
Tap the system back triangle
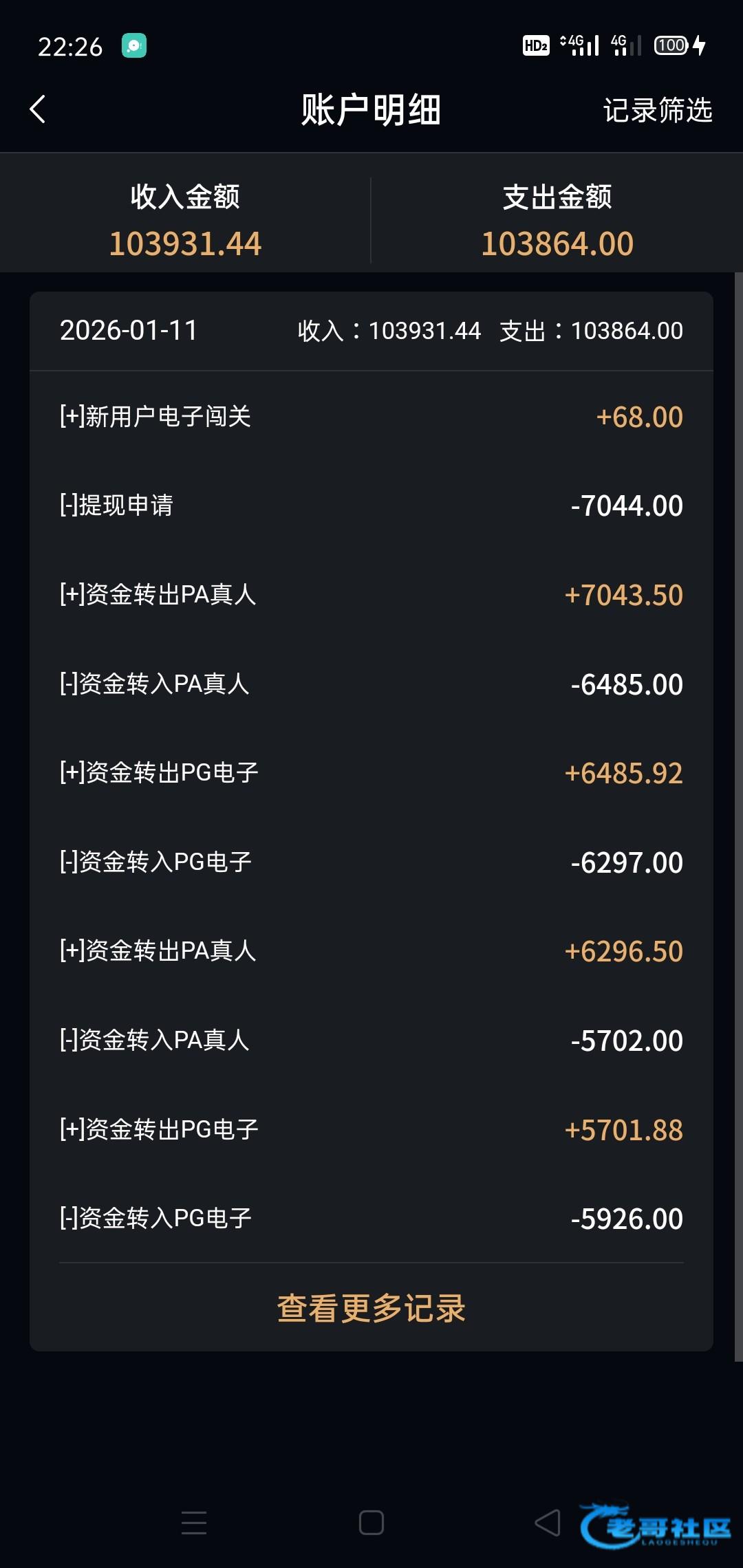click(548, 1523)
